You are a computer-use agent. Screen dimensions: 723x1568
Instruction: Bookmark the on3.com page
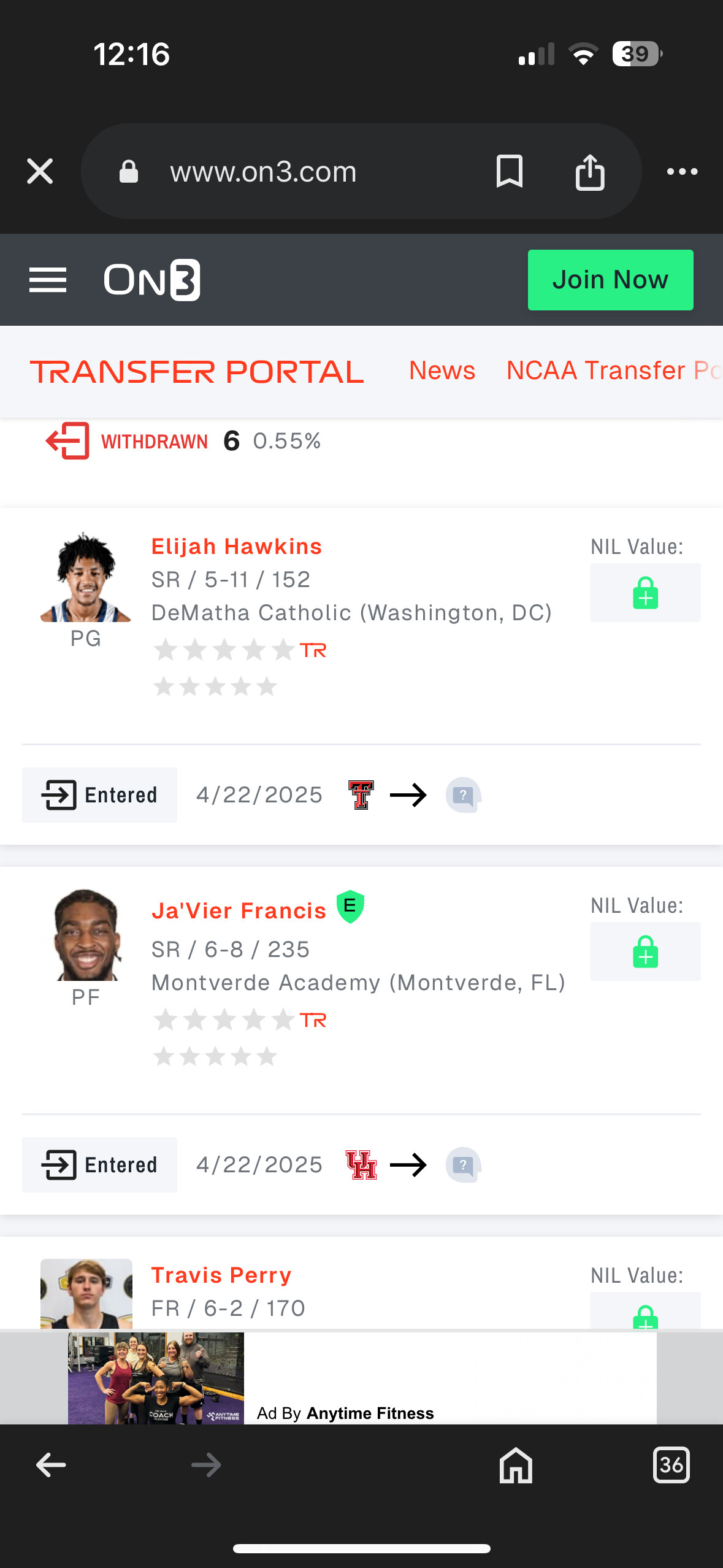[x=509, y=171]
